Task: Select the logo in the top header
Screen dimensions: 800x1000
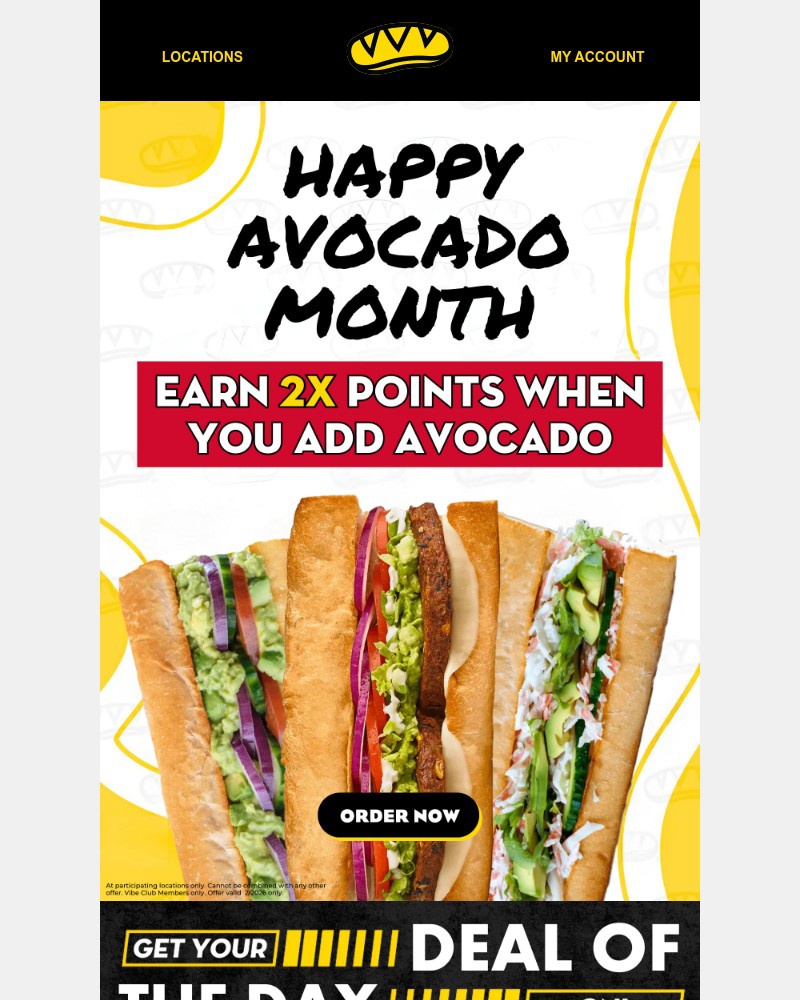Action: [399, 48]
